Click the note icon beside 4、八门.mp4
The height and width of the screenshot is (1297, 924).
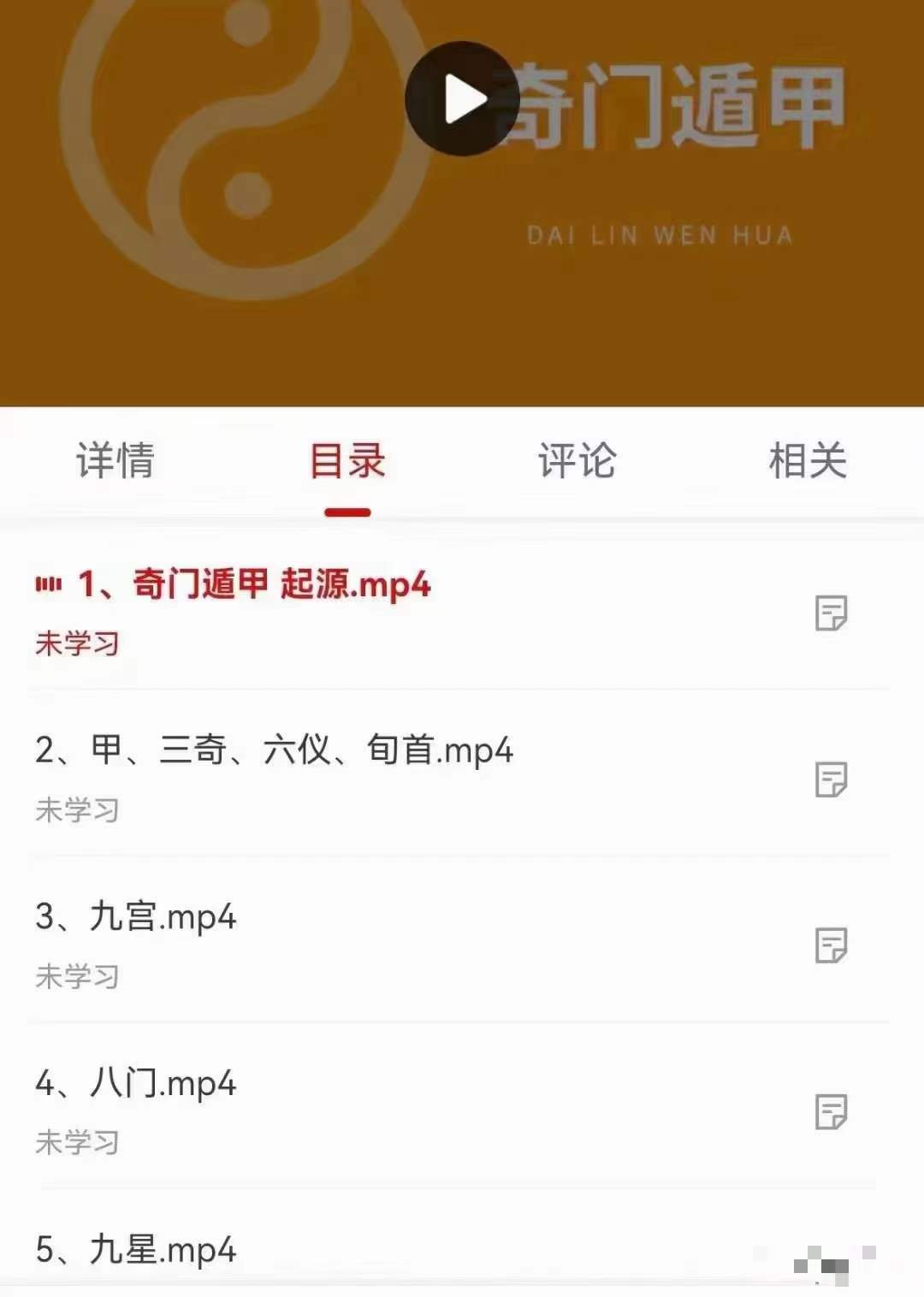[x=828, y=1110]
